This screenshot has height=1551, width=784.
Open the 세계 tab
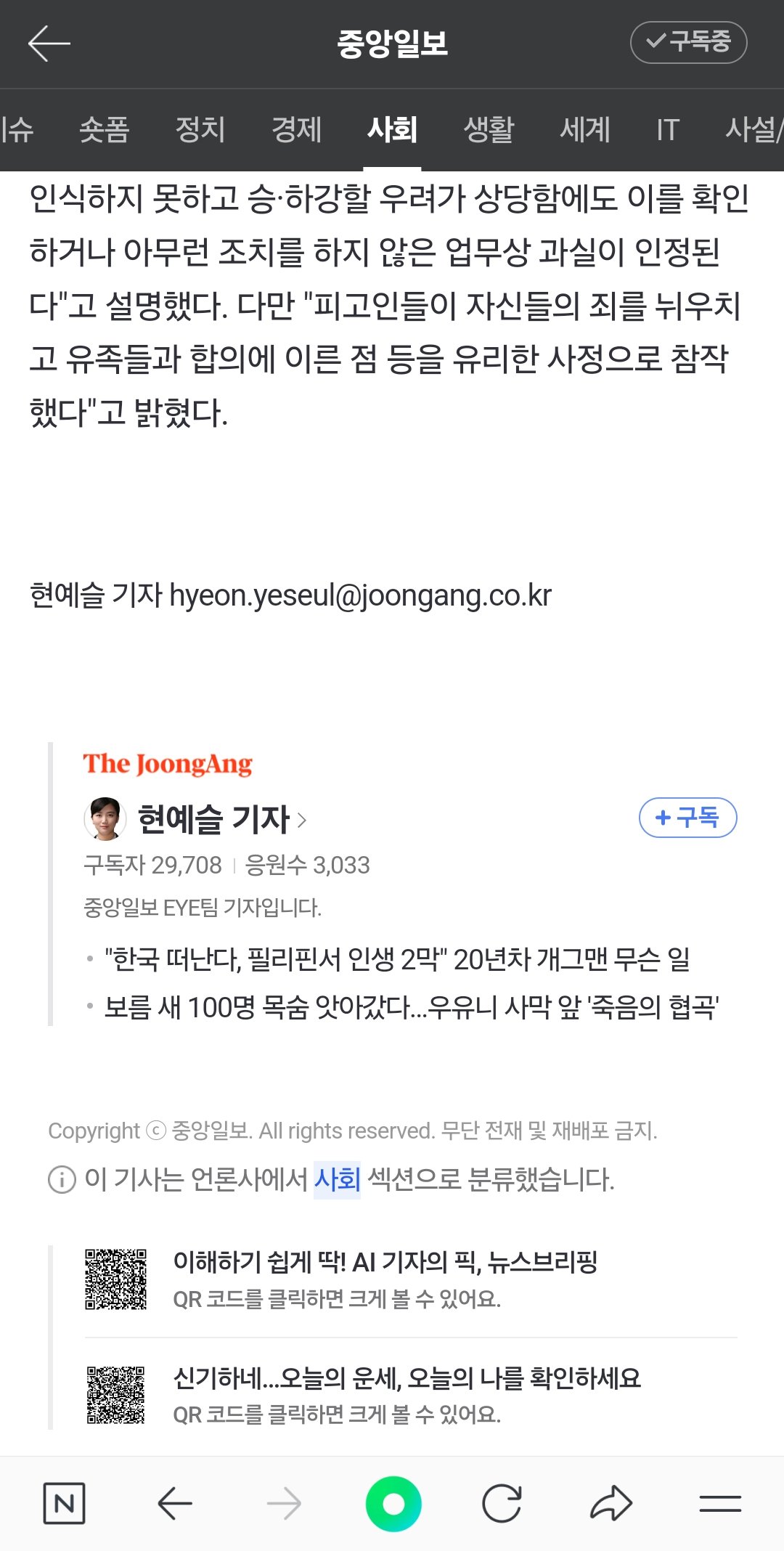(x=584, y=130)
